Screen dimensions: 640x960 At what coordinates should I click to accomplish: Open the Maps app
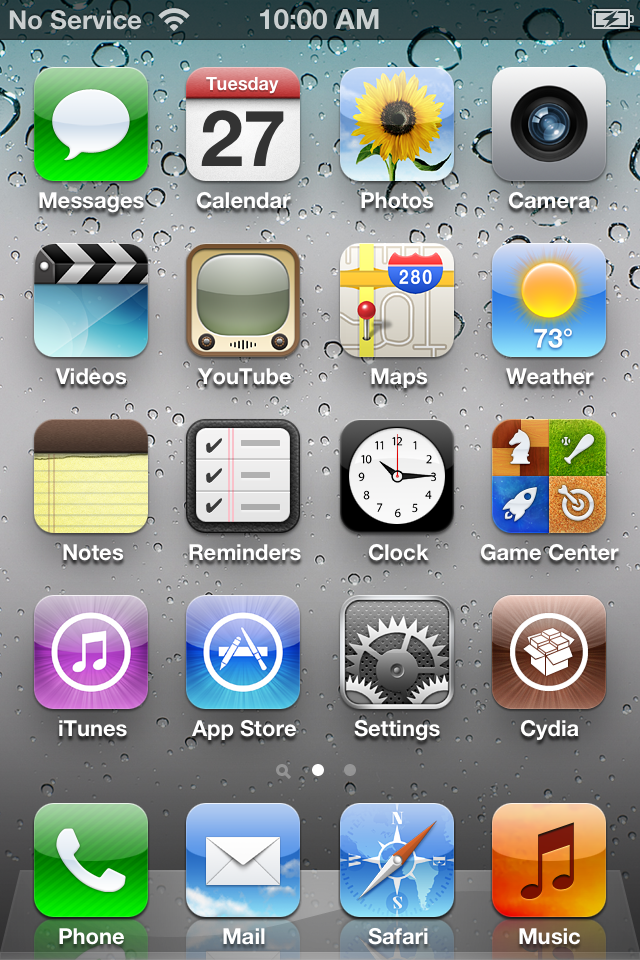coord(396,301)
